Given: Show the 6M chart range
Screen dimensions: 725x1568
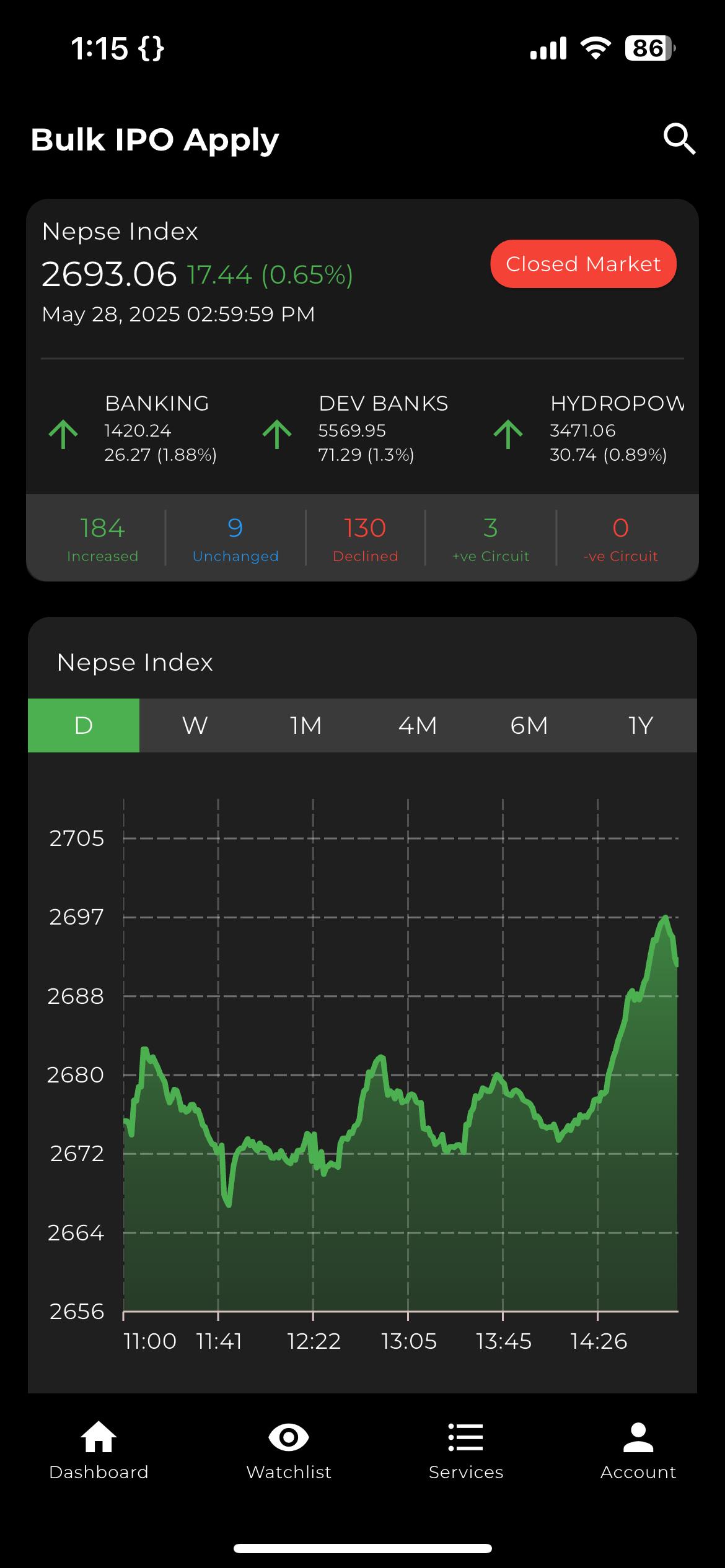Looking at the screenshot, I should point(529,725).
